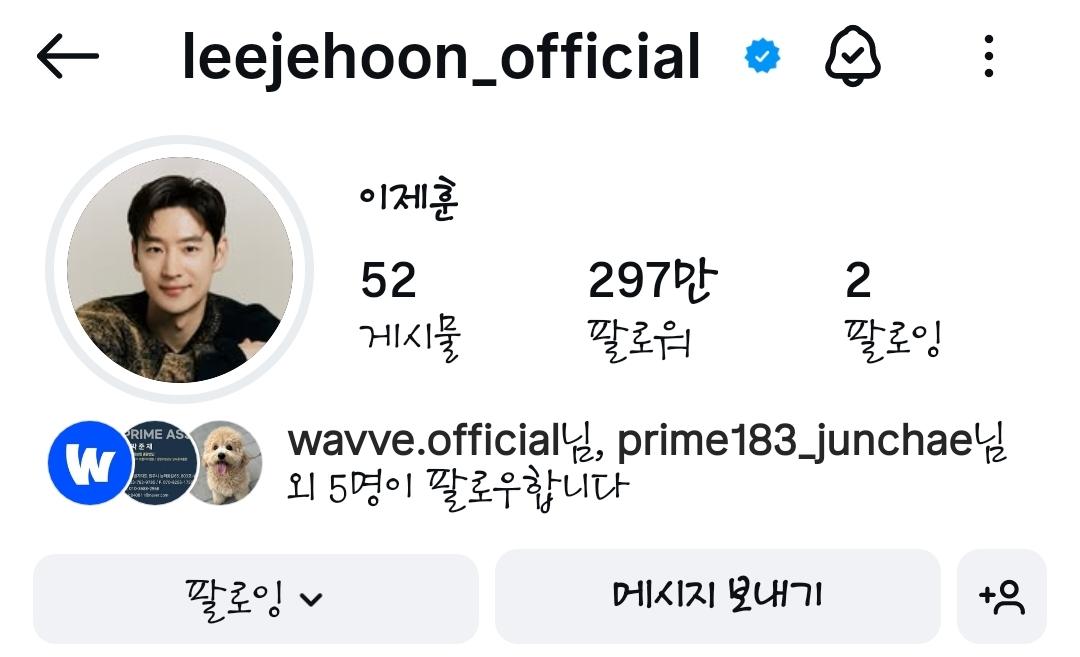Open the notification bell settings
This screenshot has height=657, width=1080.
(x=852, y=57)
